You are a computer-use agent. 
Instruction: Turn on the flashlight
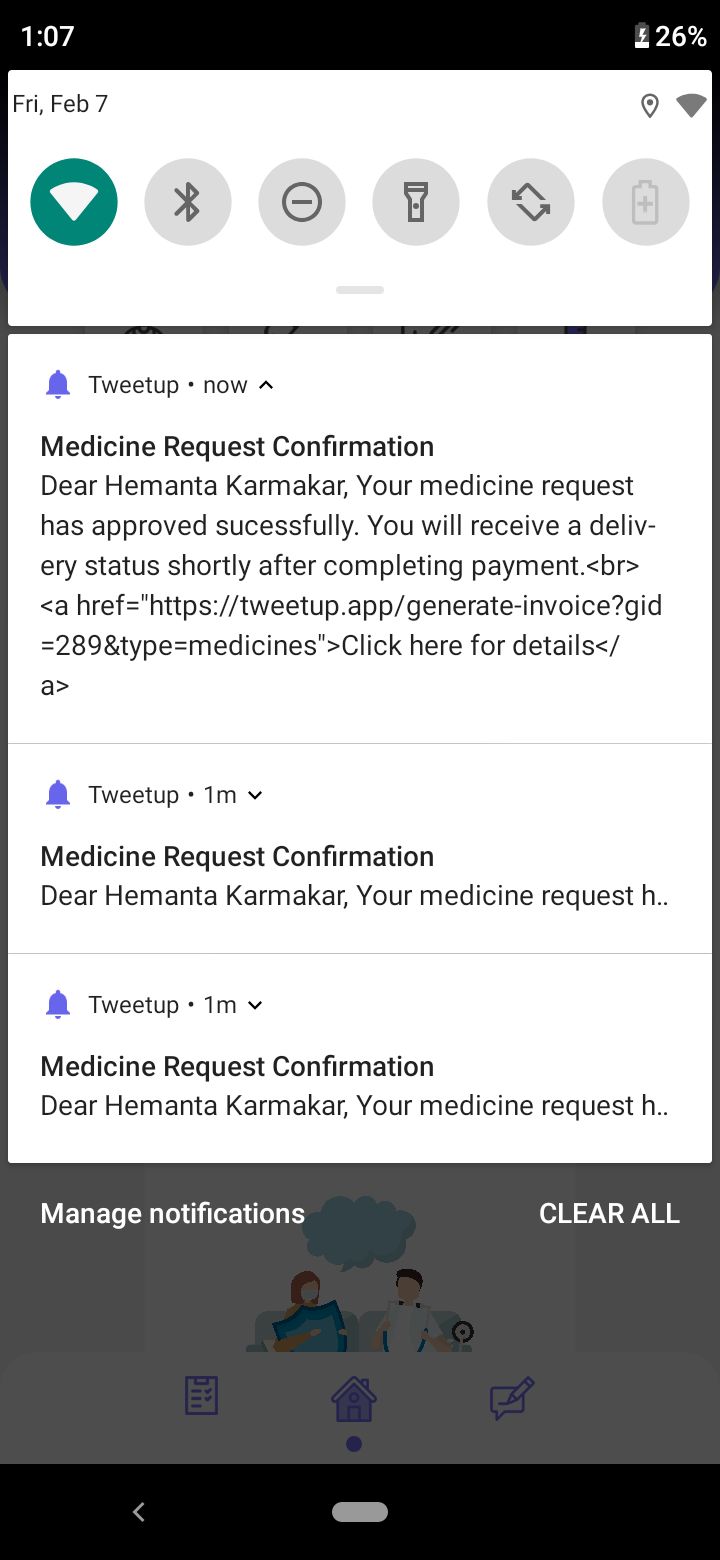point(416,202)
